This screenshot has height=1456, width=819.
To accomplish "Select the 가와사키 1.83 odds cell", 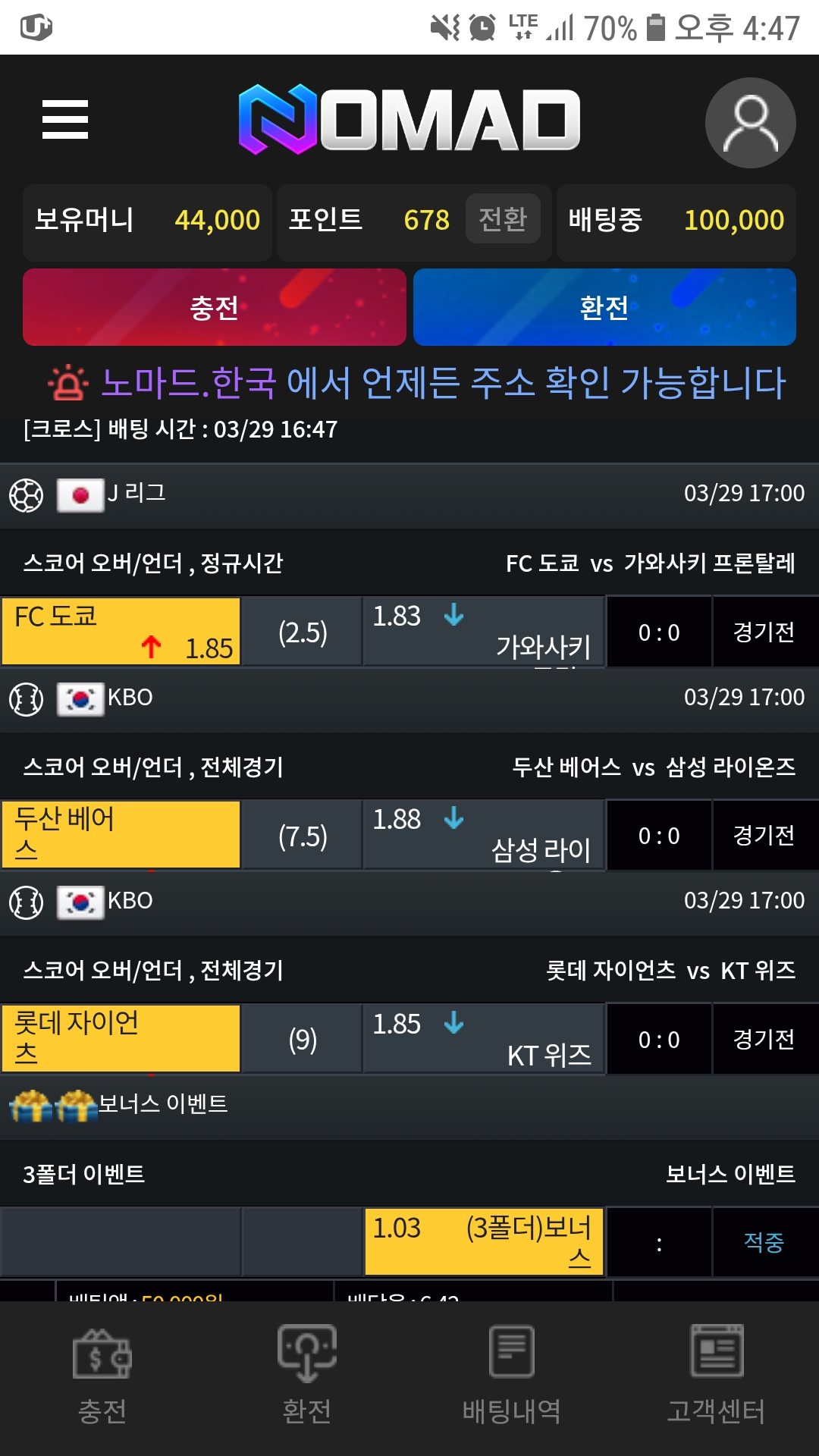I will (483, 632).
